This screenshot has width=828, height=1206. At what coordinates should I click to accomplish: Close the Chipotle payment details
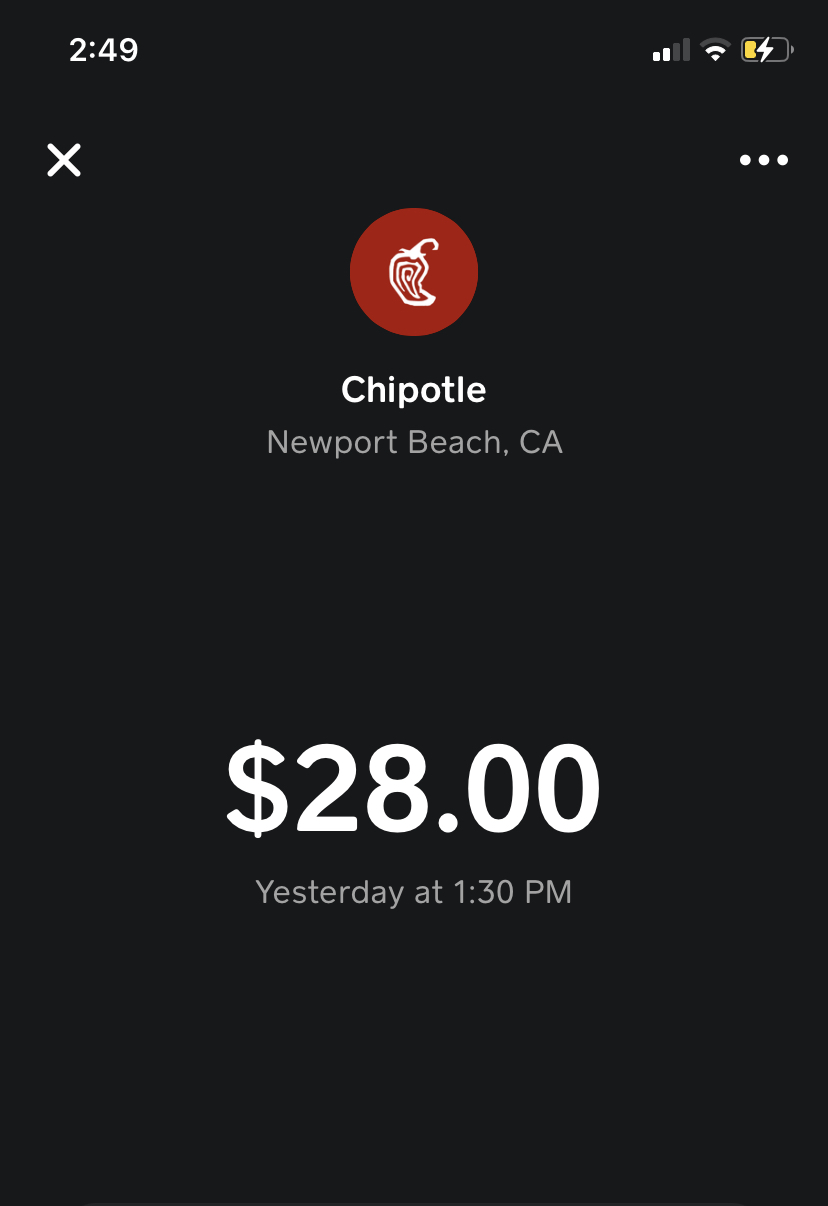[64, 160]
